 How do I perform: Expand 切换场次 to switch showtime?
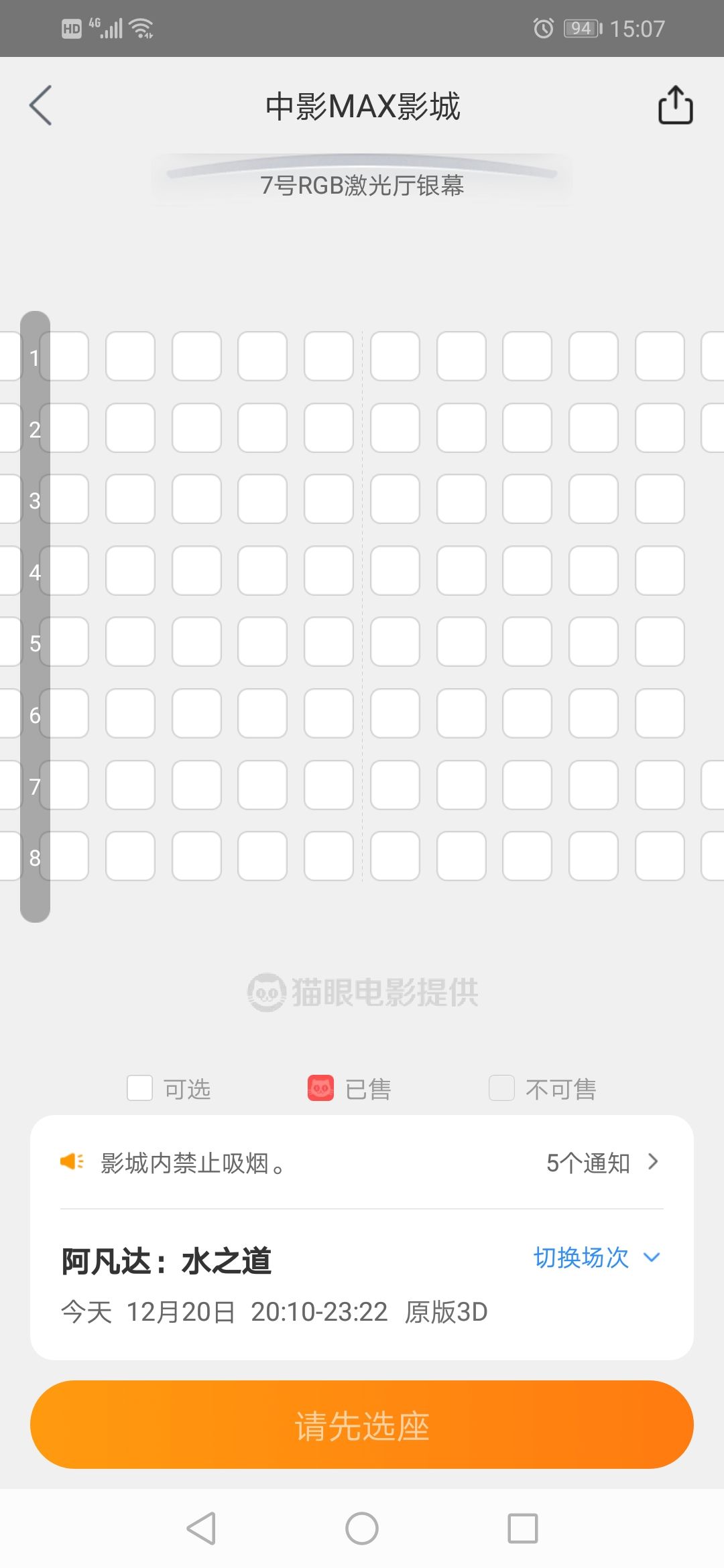pyautogui.click(x=596, y=1258)
